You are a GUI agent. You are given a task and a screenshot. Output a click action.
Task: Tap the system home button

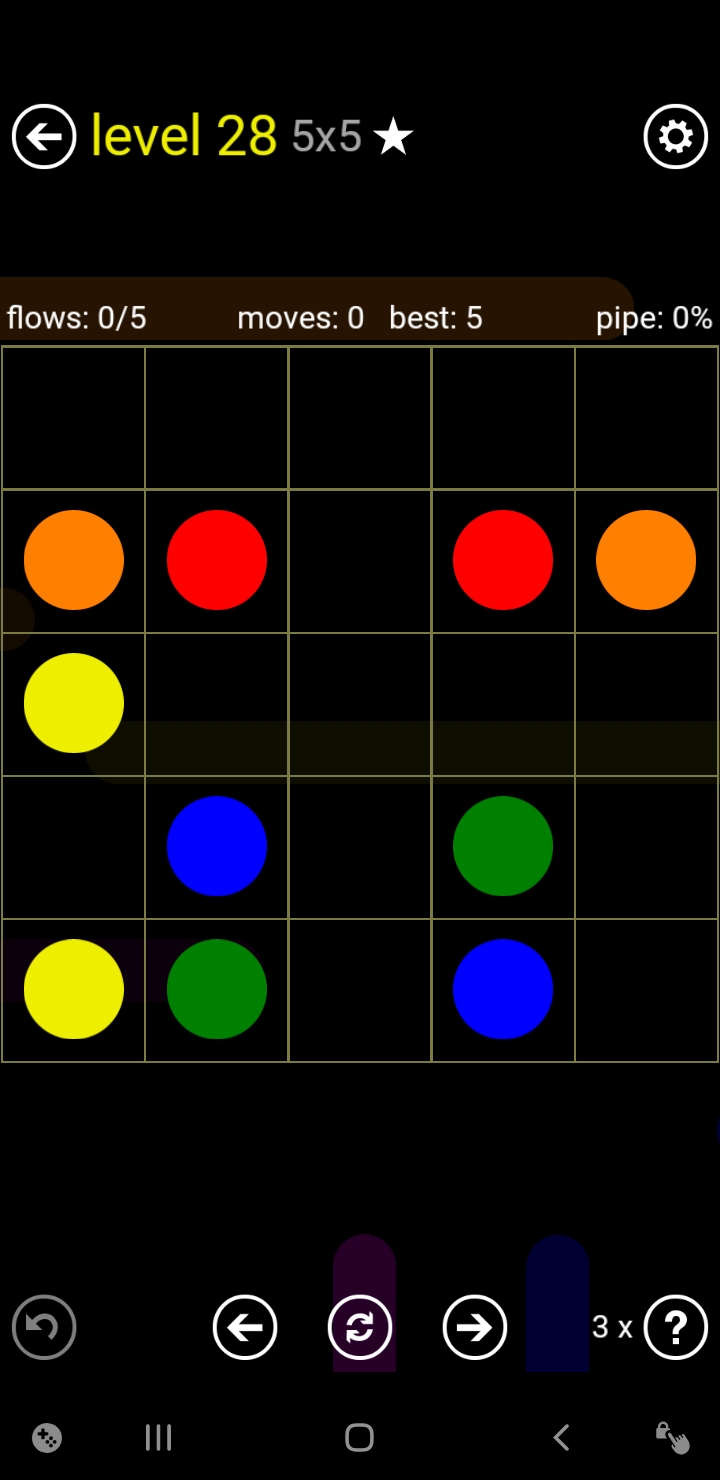click(359, 1438)
